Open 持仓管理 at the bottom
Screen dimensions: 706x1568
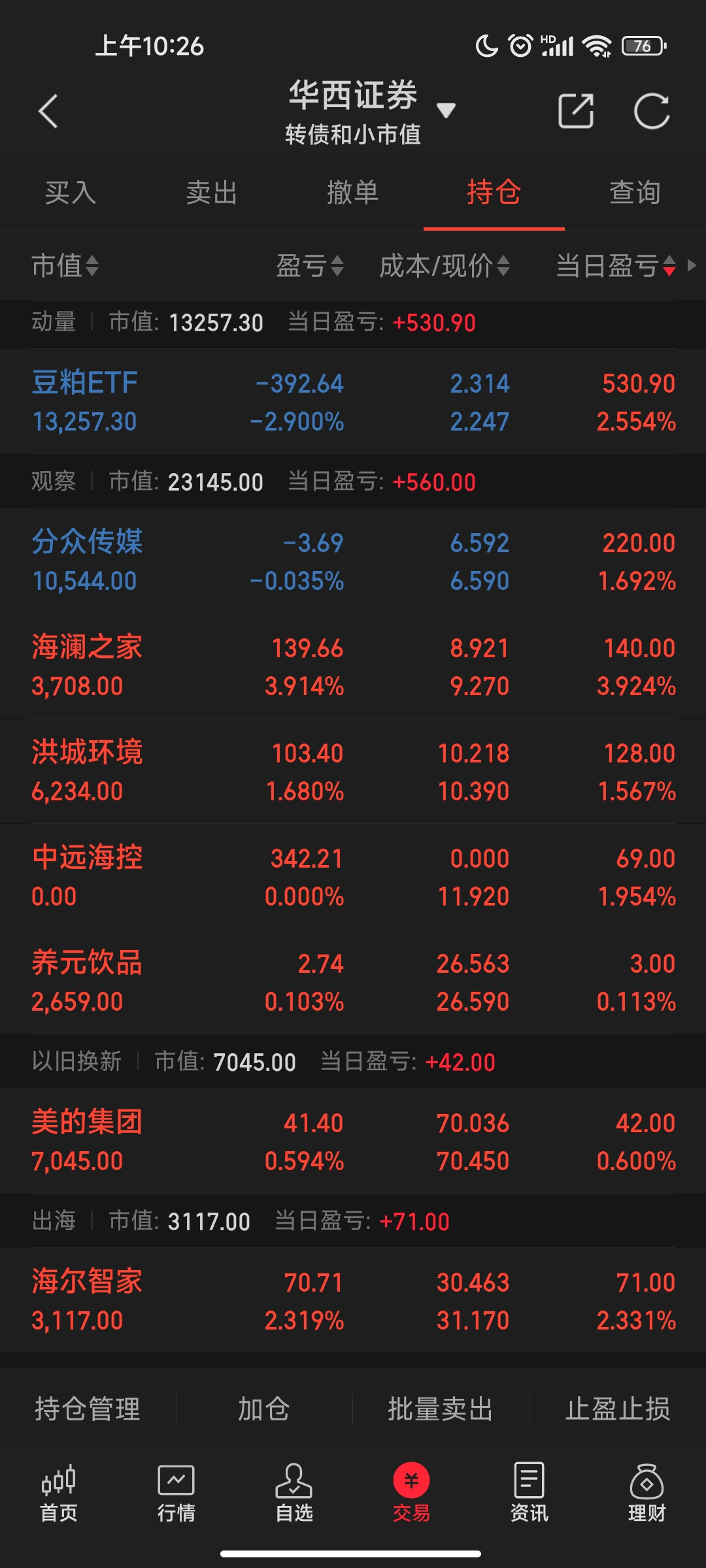click(88, 1409)
